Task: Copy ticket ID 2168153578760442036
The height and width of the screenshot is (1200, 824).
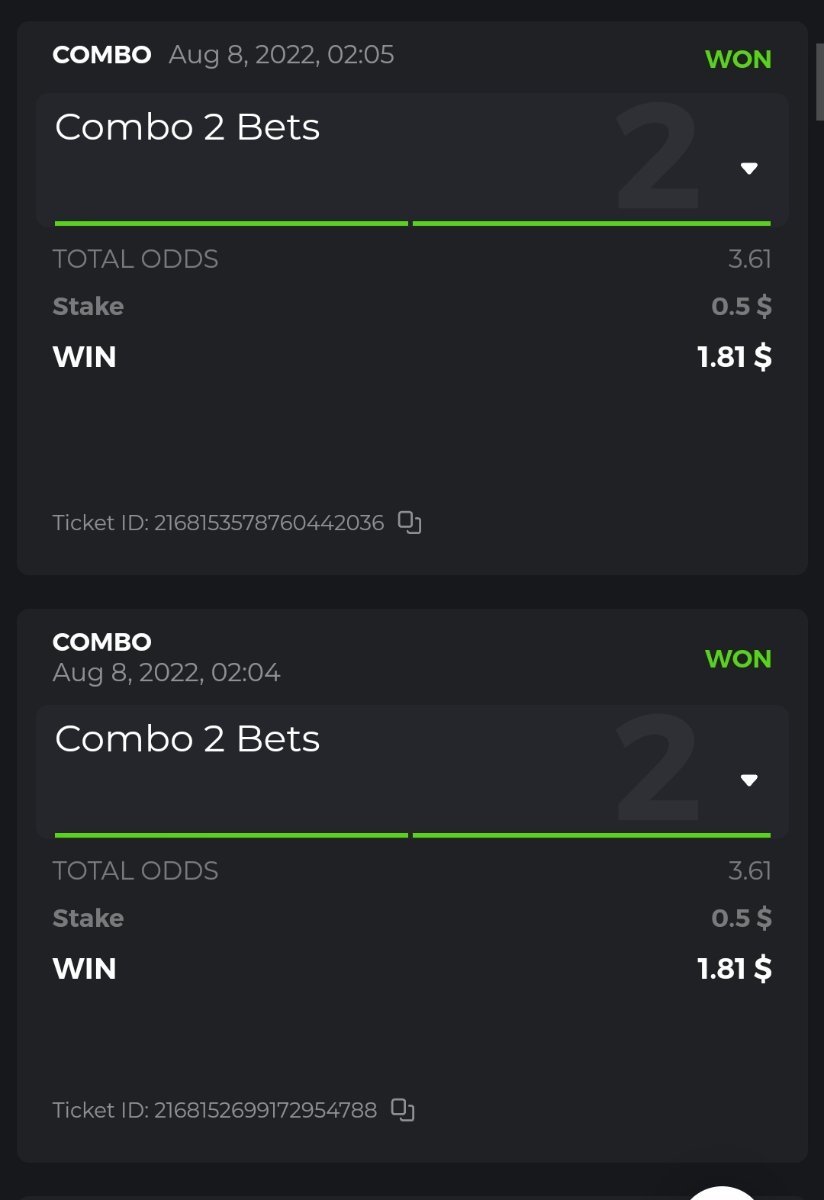Action: (x=410, y=522)
